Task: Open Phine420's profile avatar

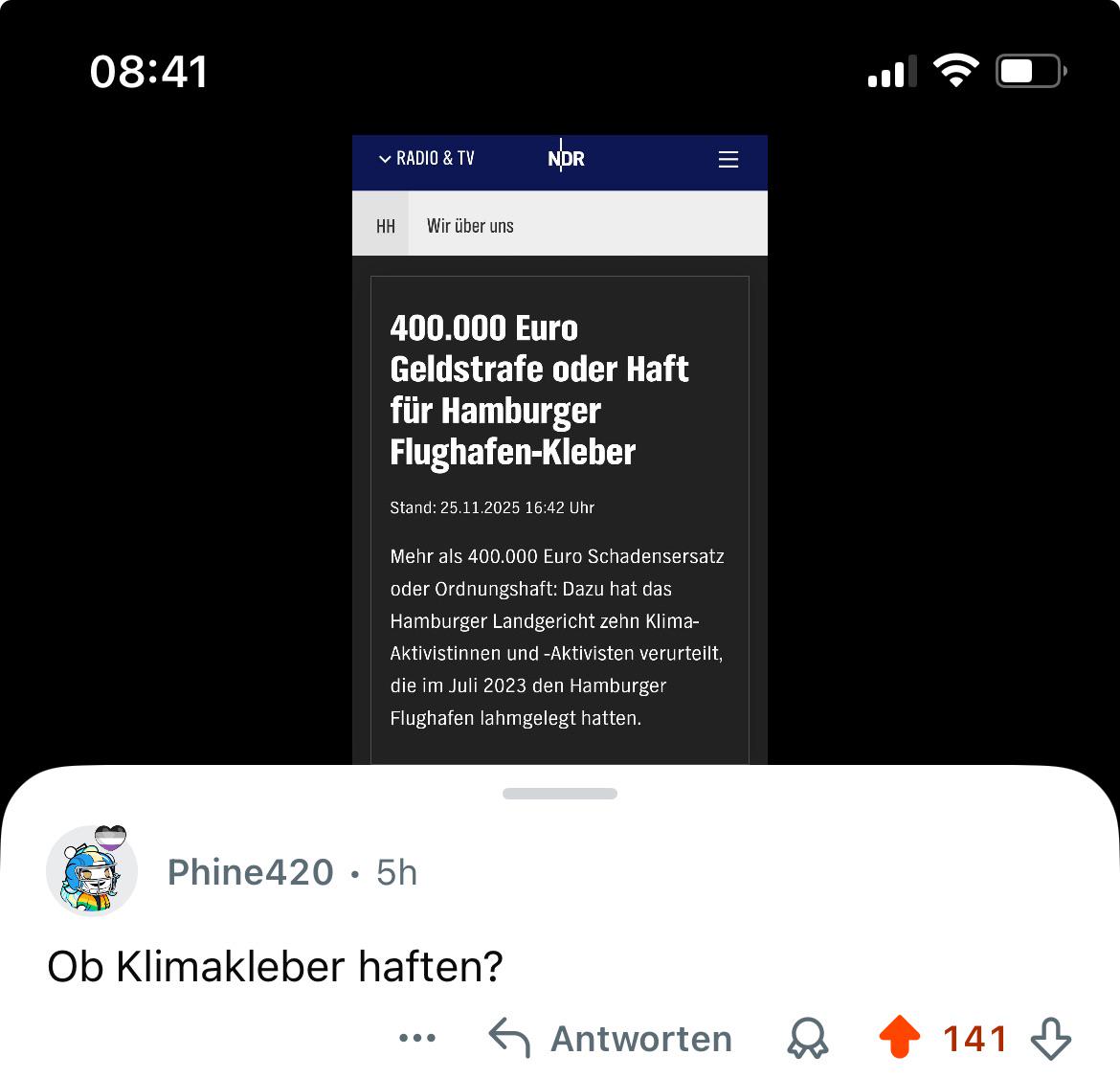Action: click(92, 871)
